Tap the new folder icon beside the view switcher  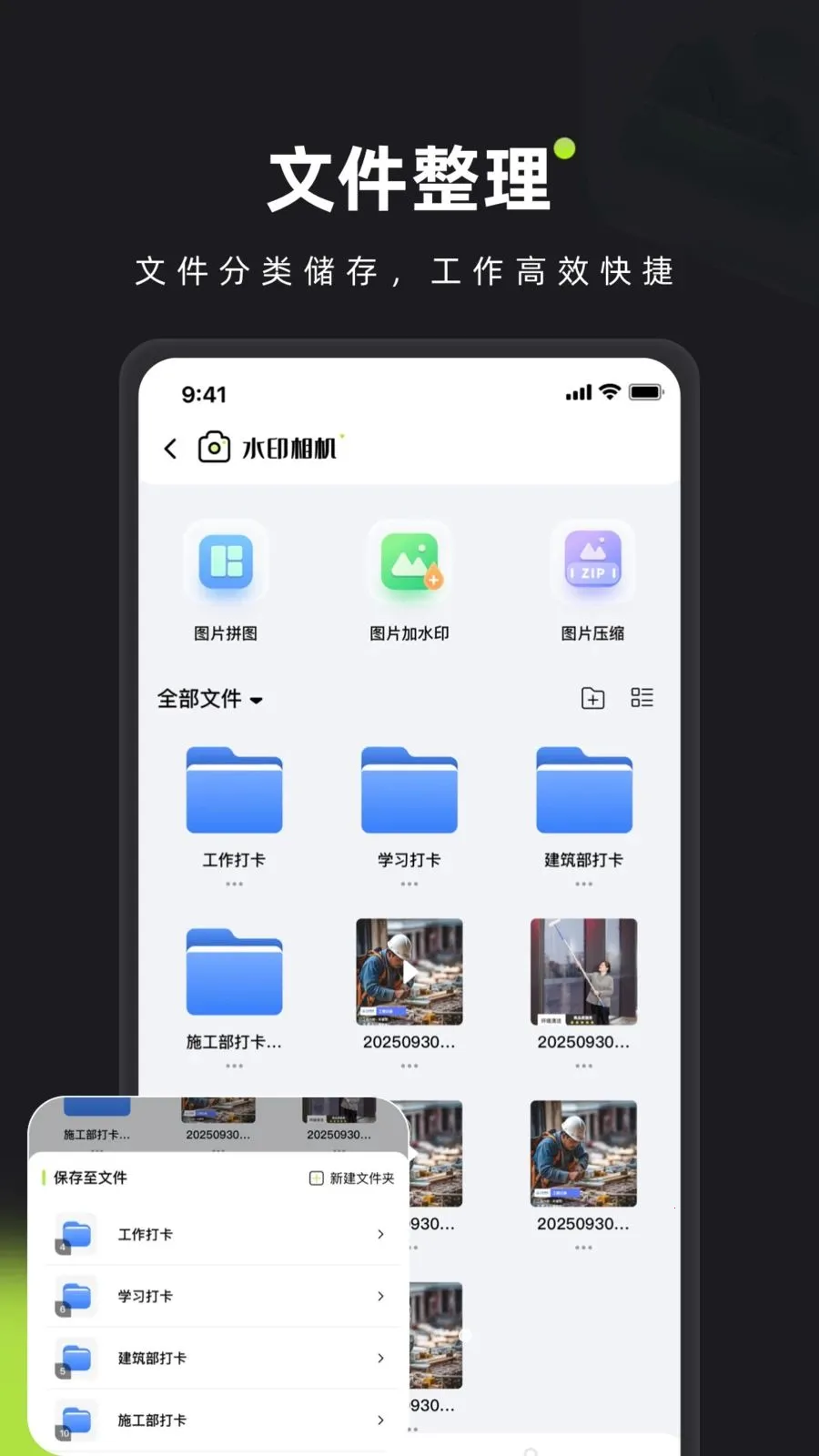[592, 698]
